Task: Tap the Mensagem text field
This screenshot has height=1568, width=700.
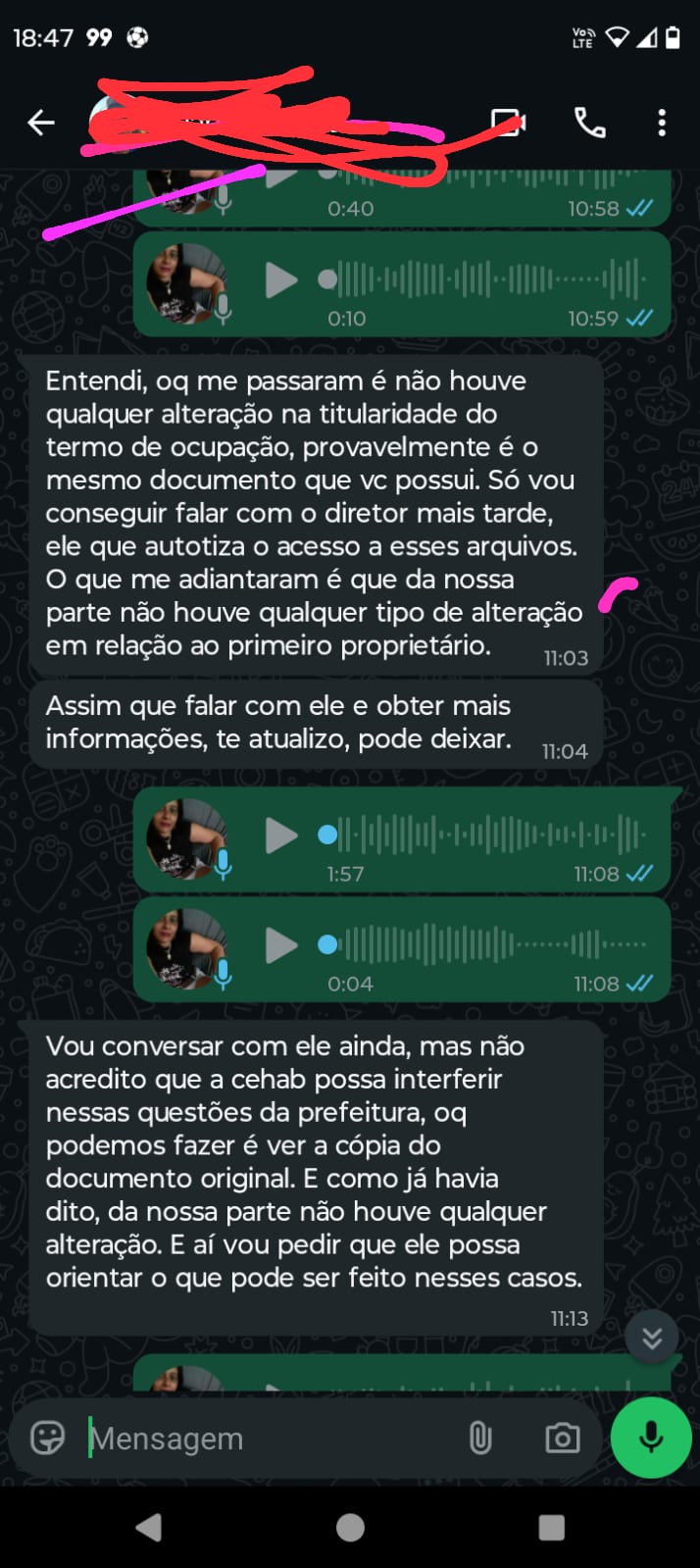Action: [x=265, y=1439]
